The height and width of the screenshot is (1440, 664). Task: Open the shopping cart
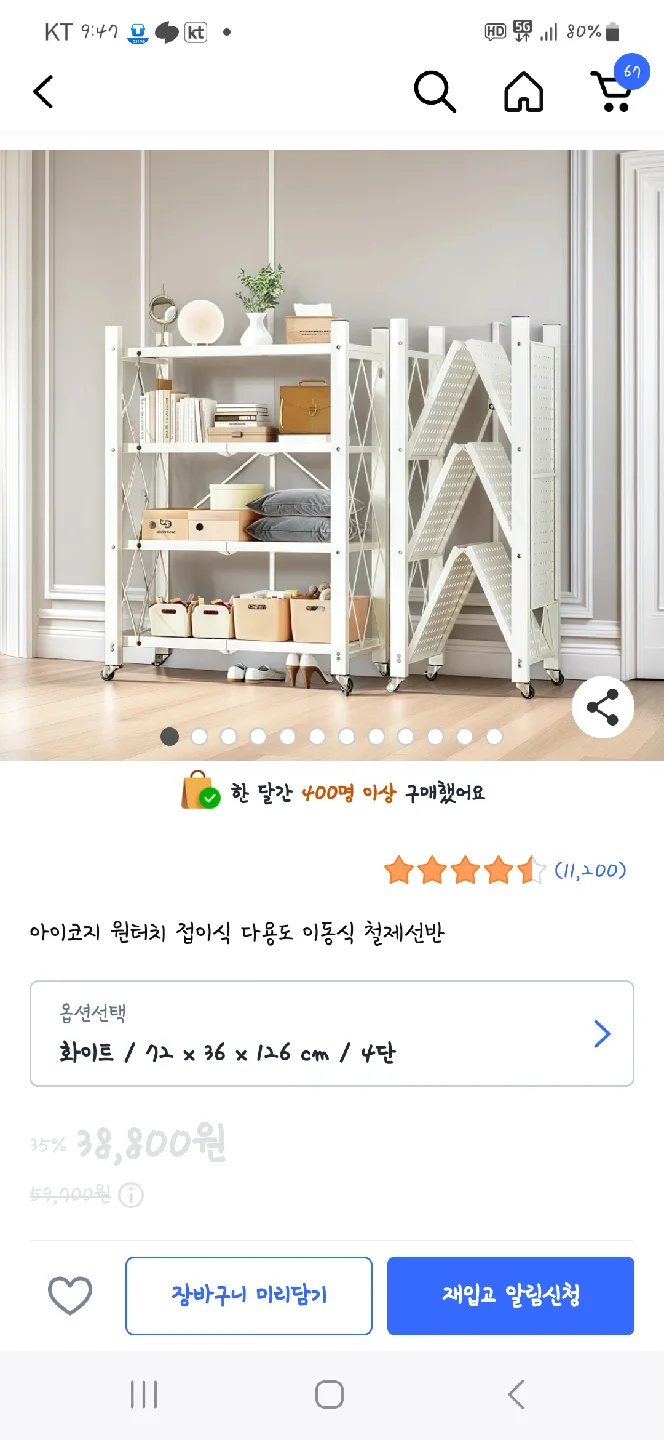pyautogui.click(x=612, y=90)
